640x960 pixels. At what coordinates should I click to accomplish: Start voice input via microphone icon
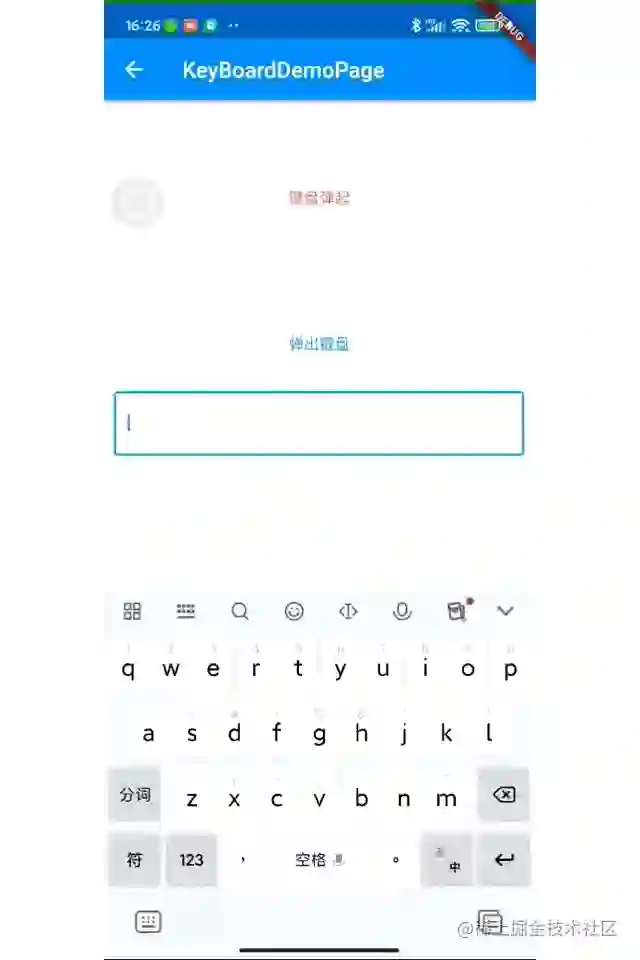click(x=402, y=611)
